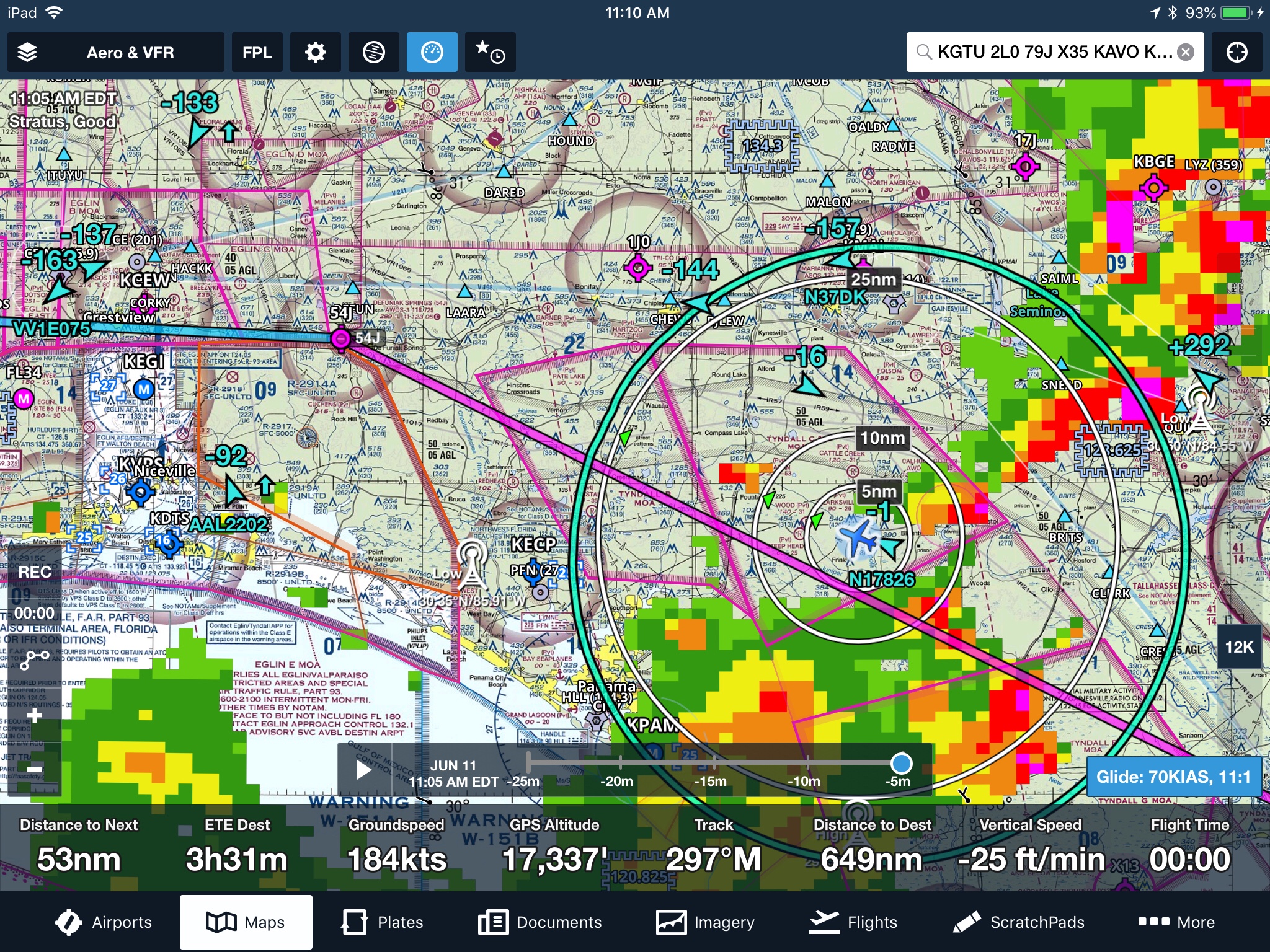Go to the Imagery tab

pos(706,922)
